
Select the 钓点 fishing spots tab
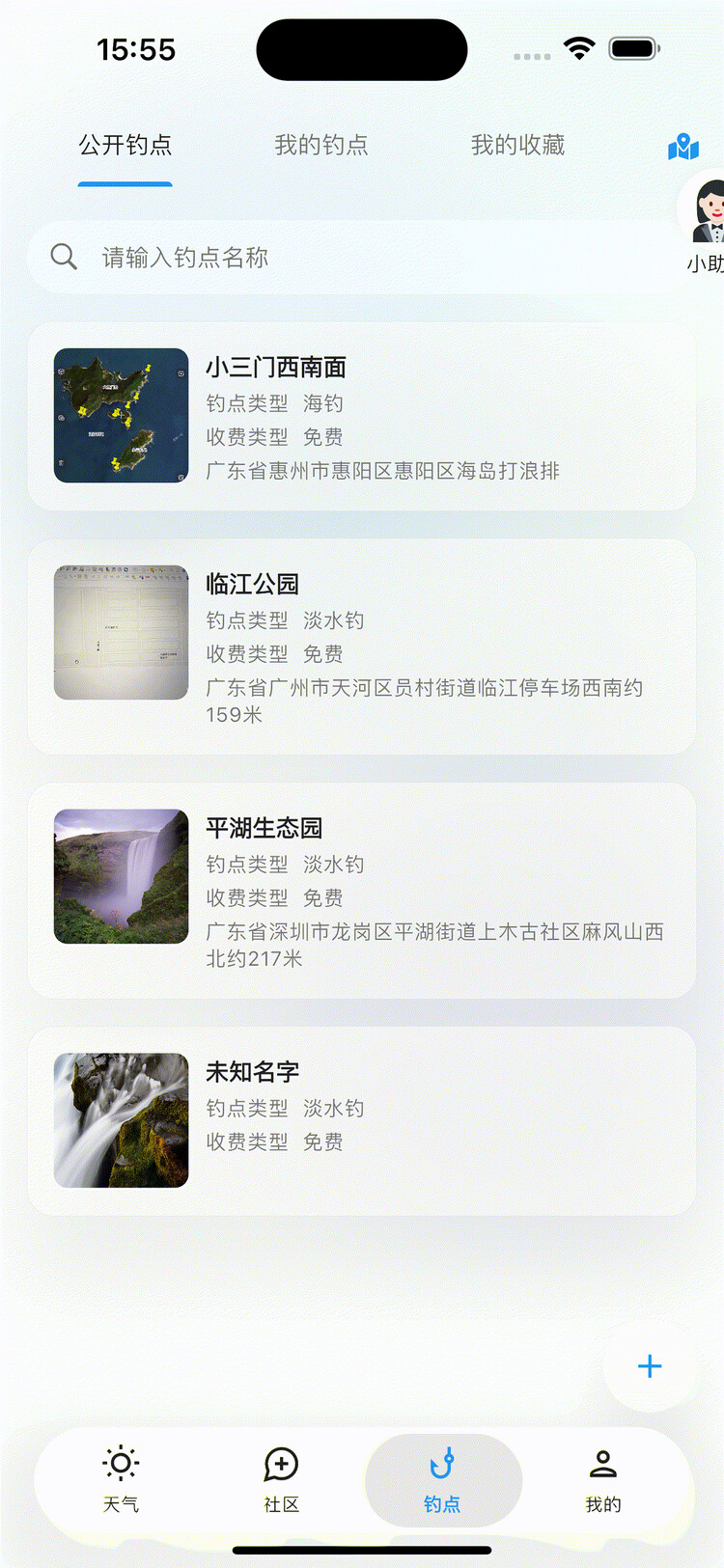click(x=442, y=1479)
